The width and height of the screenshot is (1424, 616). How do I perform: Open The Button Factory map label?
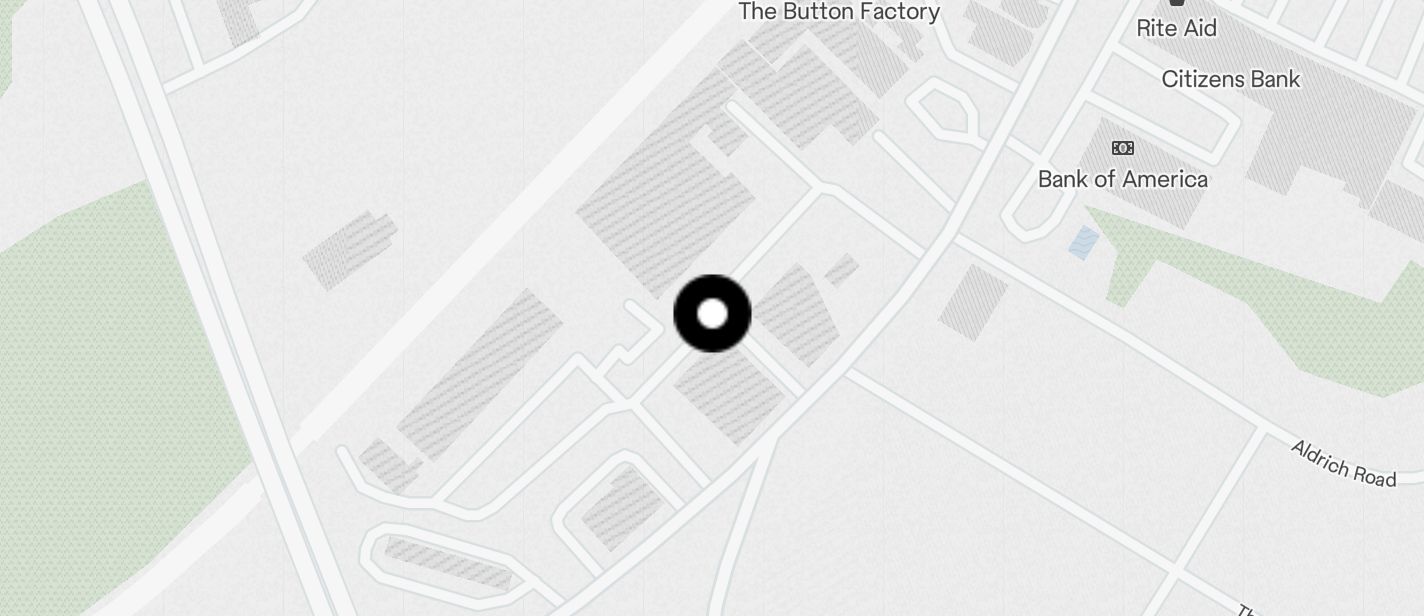coord(839,12)
